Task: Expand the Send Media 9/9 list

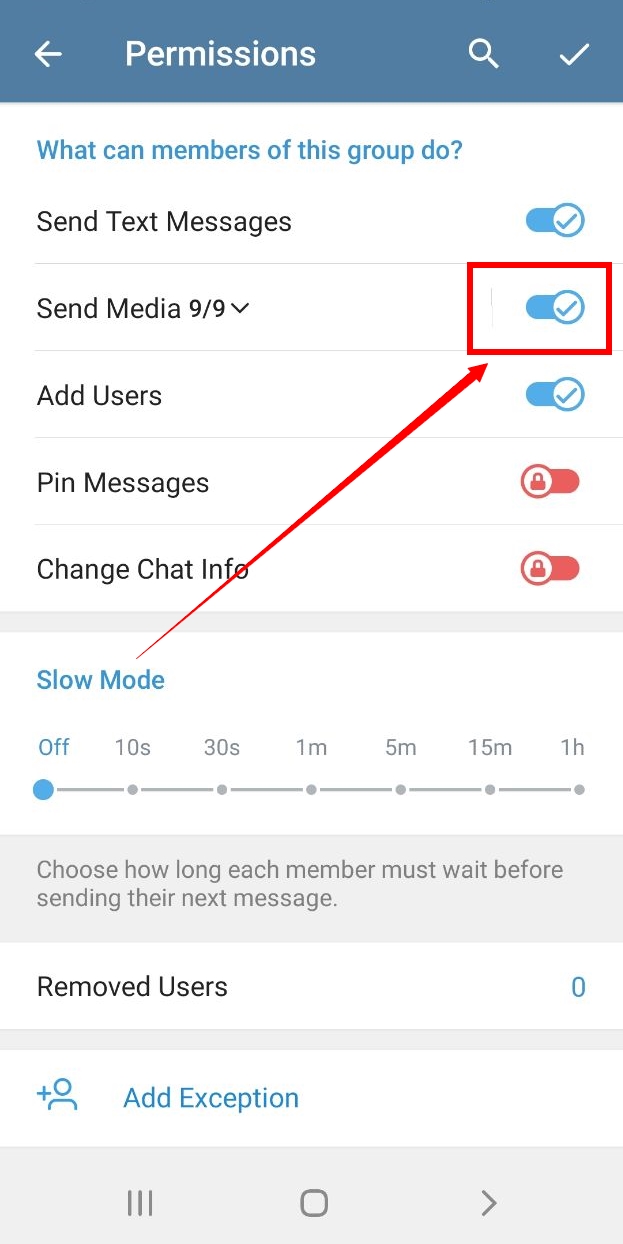Action: click(142, 308)
